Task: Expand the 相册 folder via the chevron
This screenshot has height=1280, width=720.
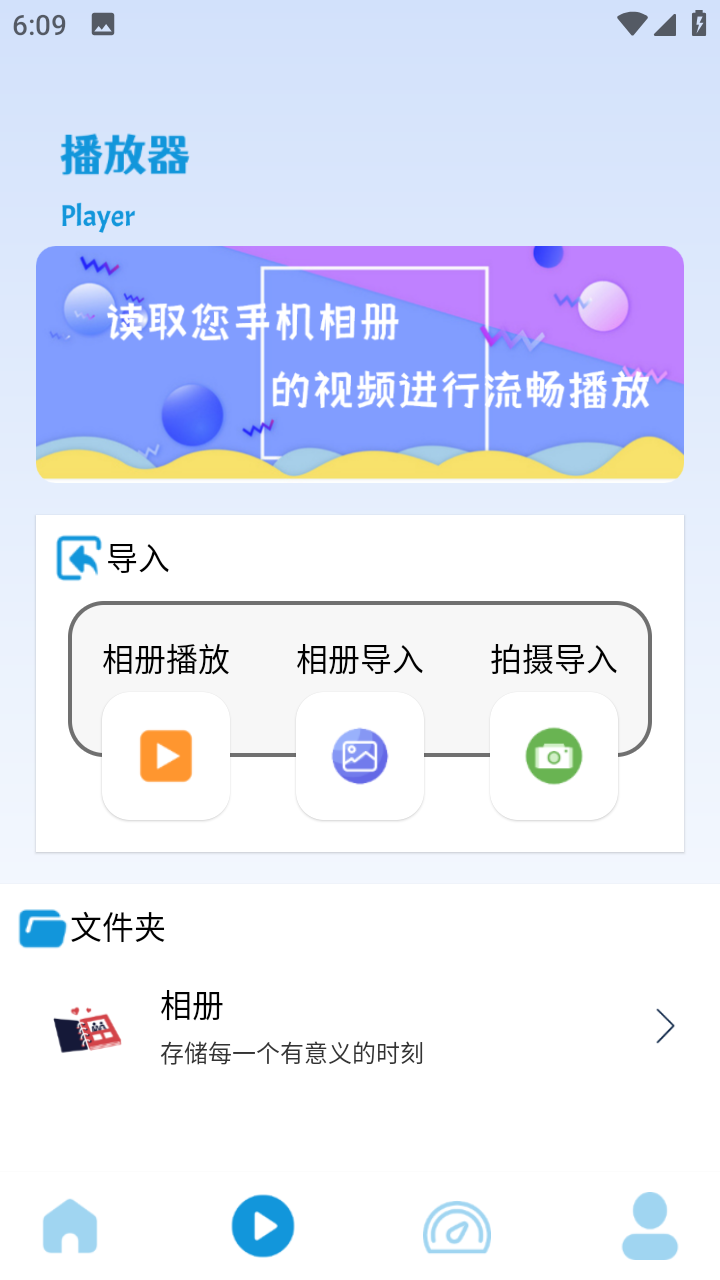Action: (665, 1025)
